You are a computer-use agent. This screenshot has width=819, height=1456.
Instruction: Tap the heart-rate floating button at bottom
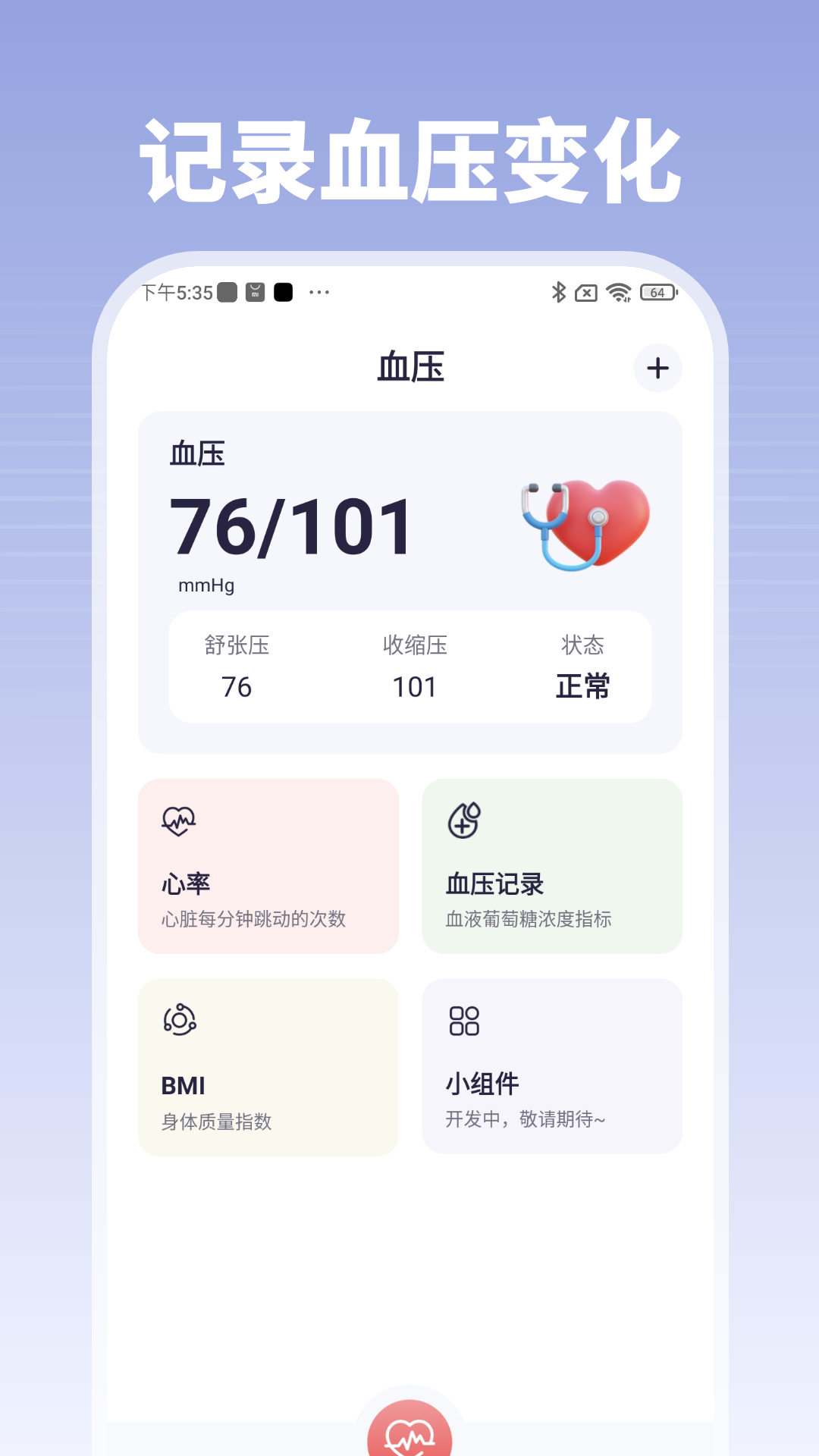409,1432
